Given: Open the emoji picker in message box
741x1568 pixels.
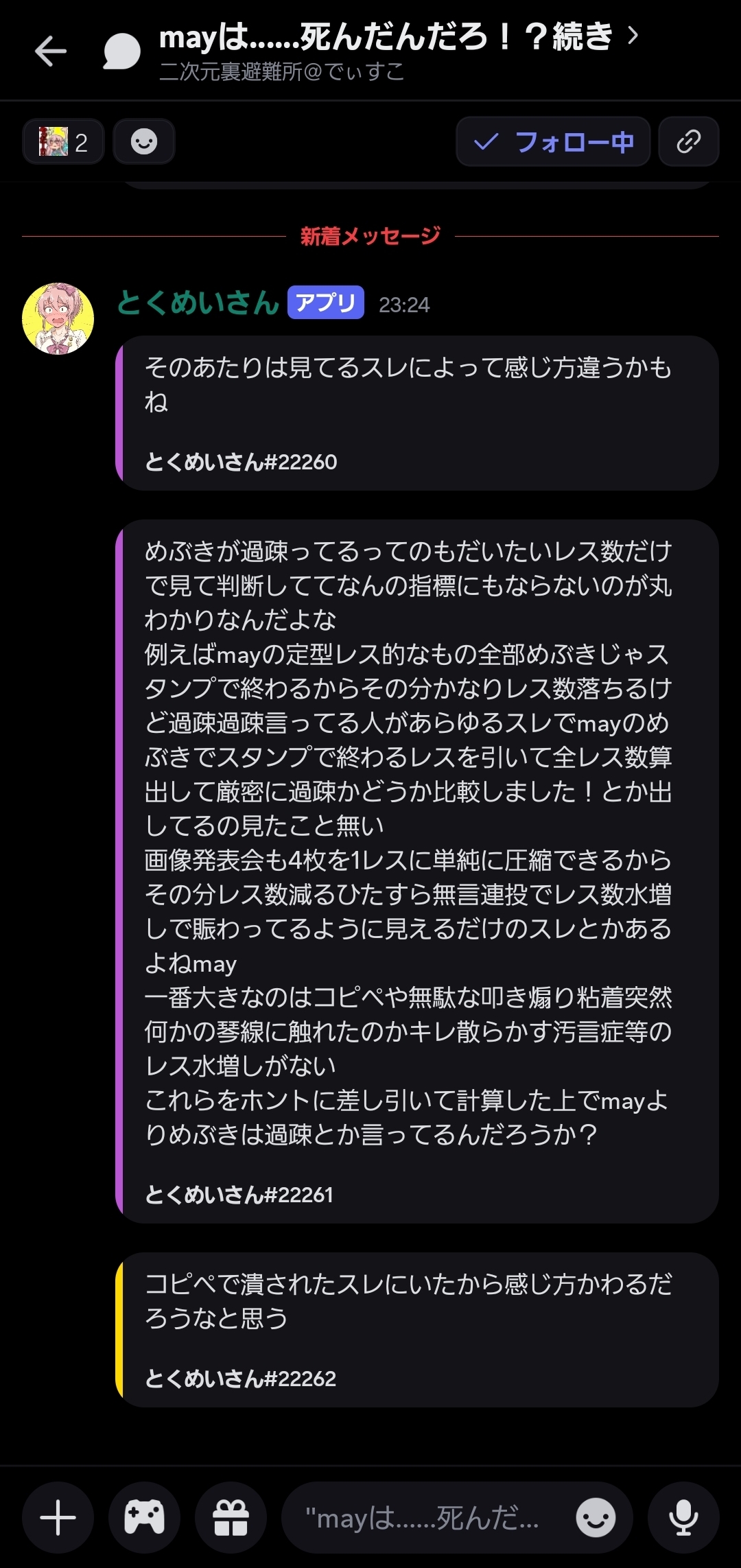Looking at the screenshot, I should pos(595,1517).
